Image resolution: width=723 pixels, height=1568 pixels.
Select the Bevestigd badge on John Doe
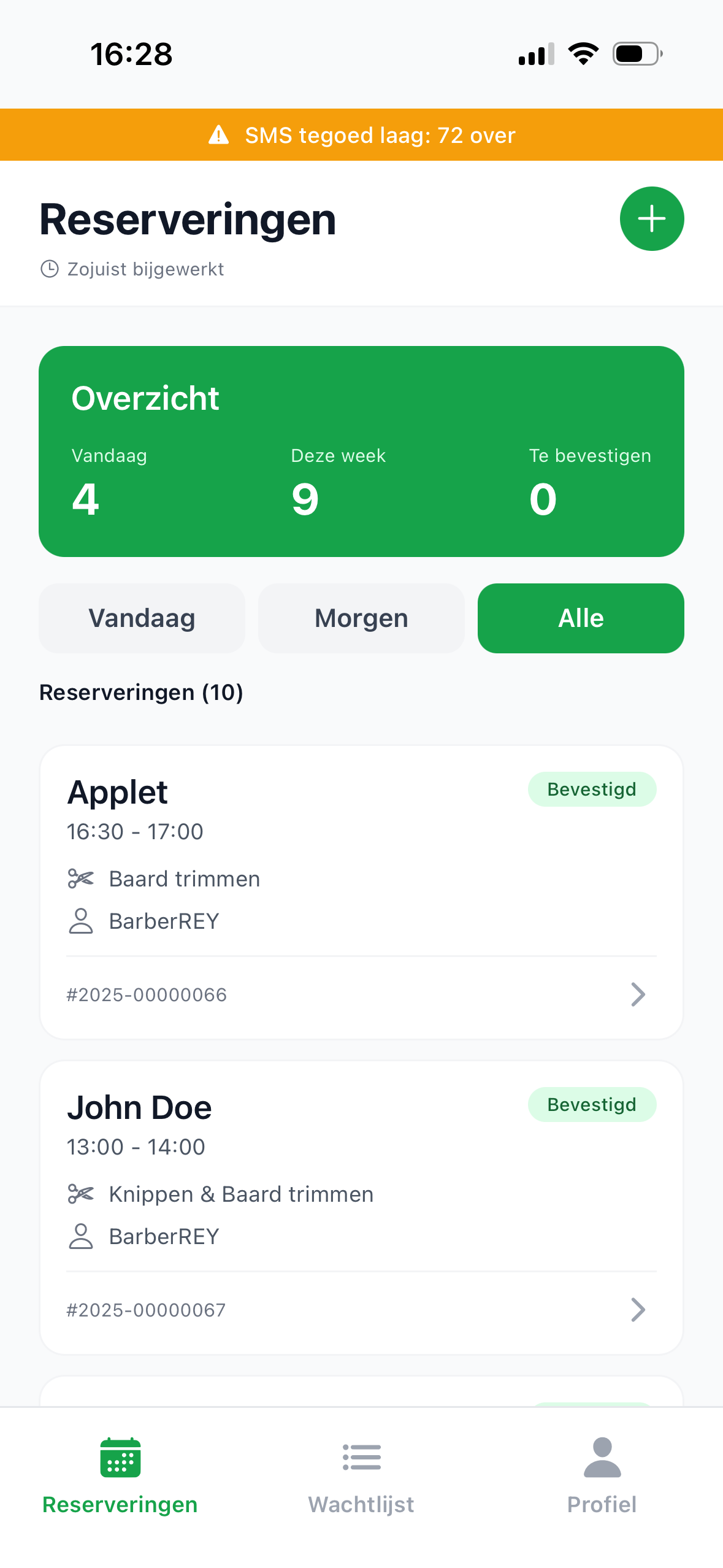point(591,1104)
